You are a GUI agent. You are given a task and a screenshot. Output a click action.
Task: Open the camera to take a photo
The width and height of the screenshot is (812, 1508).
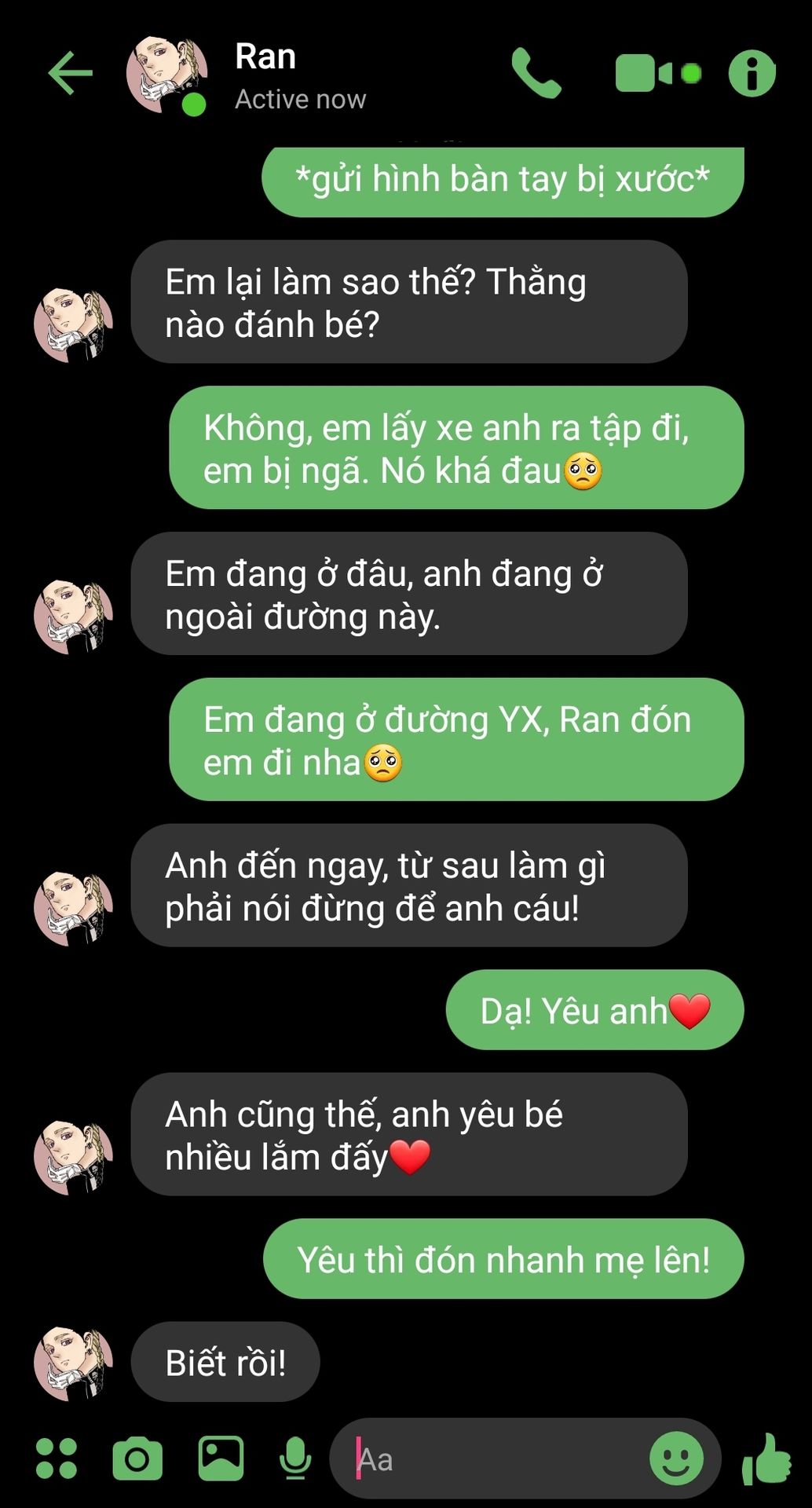pos(137,1459)
